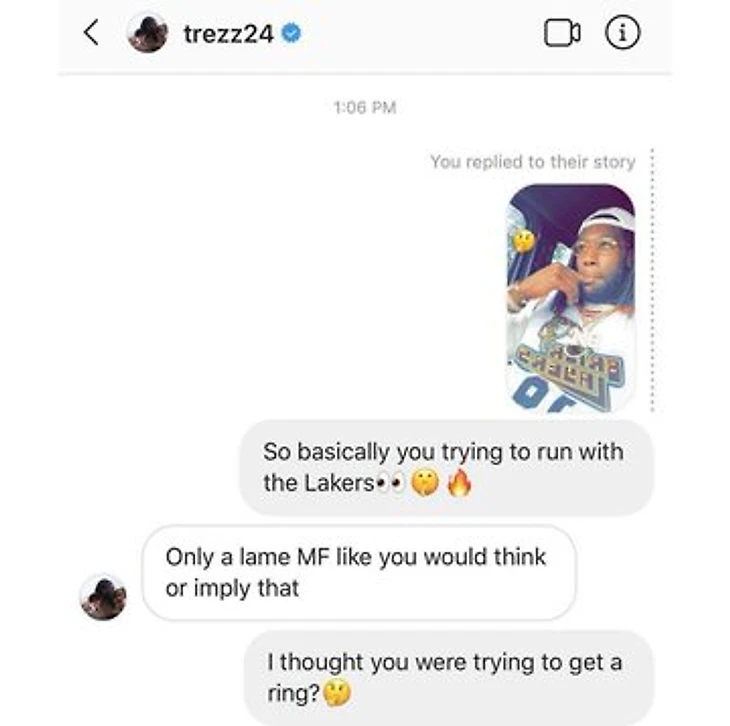The image size is (730, 726).
Task: Open conversation info details
Action: click(x=622, y=34)
